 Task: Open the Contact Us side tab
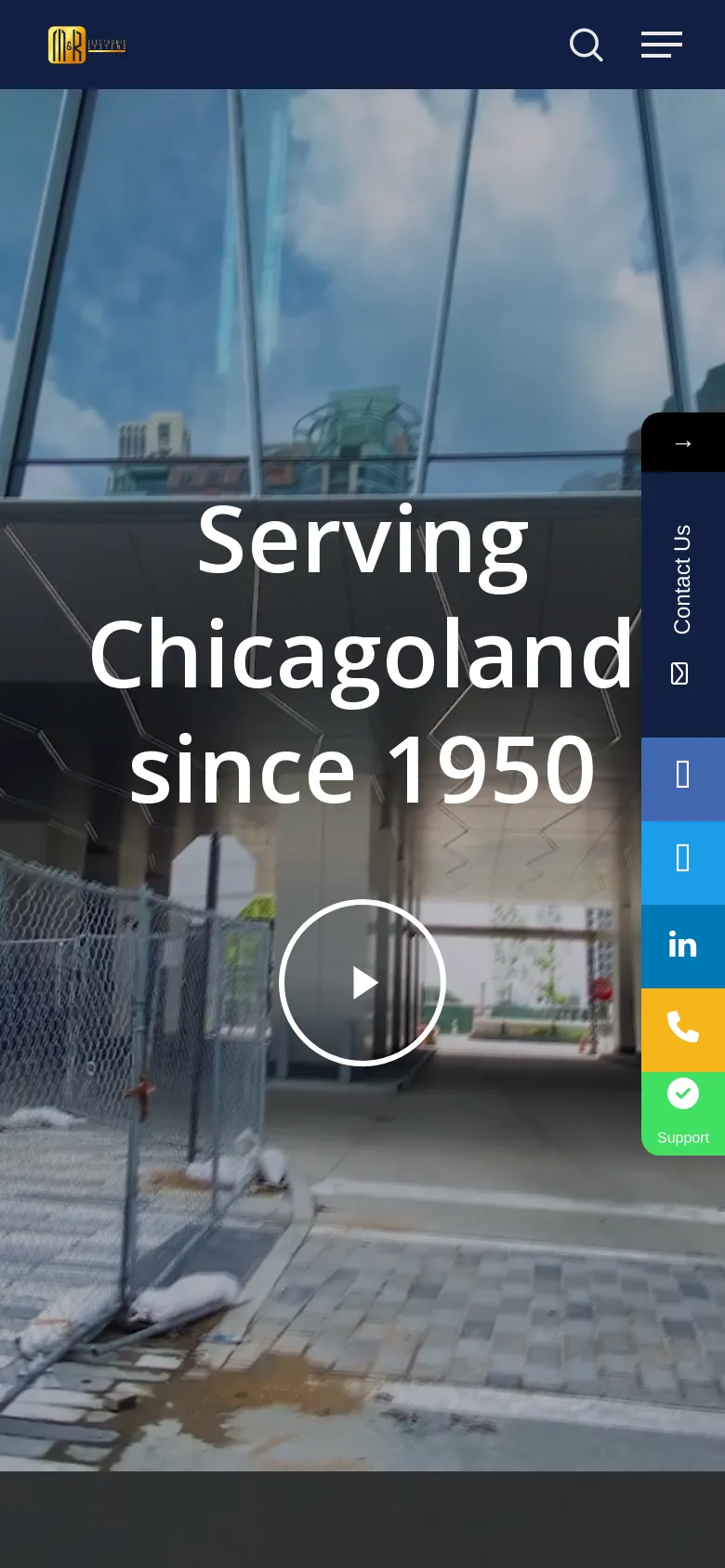[682, 604]
